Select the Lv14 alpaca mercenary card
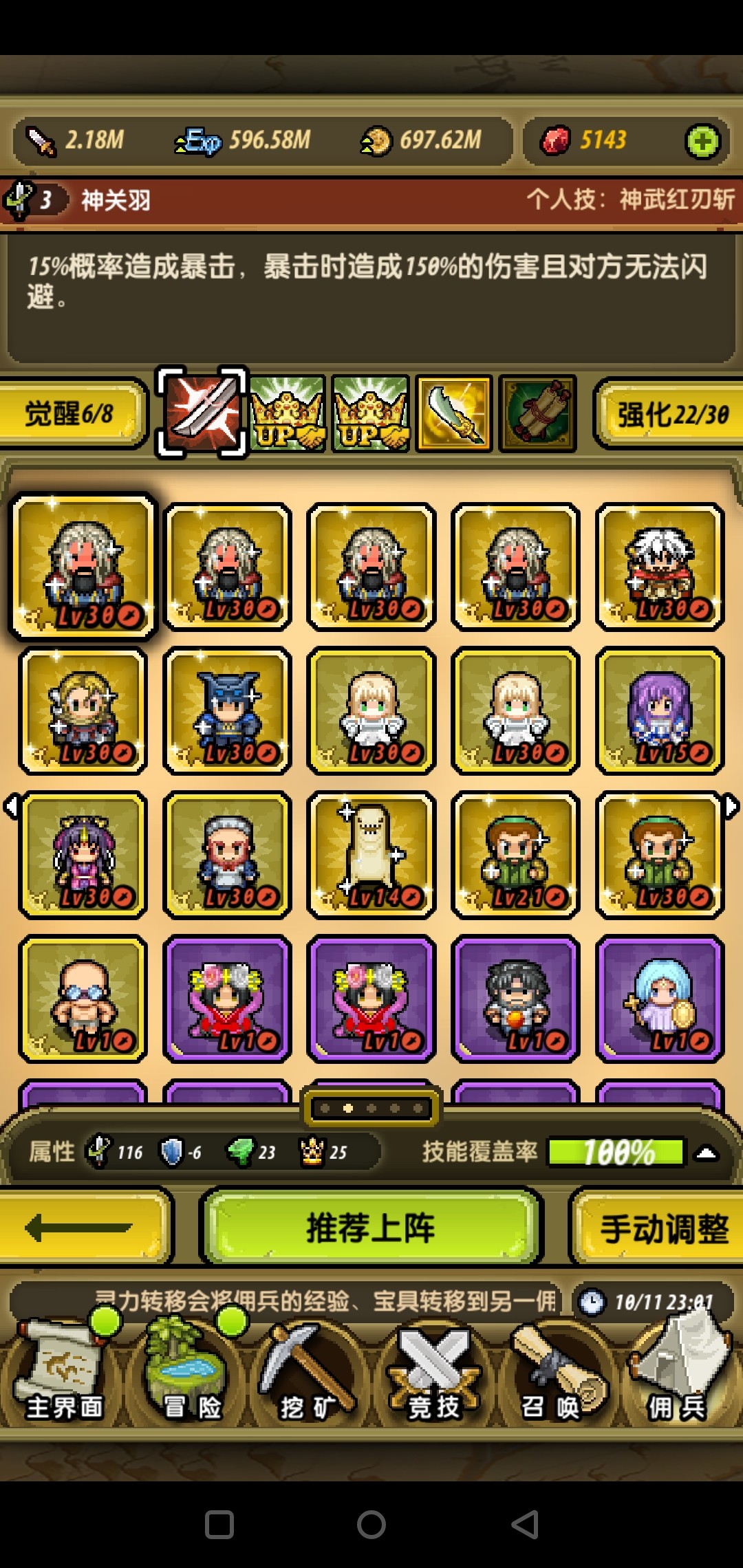 click(371, 855)
